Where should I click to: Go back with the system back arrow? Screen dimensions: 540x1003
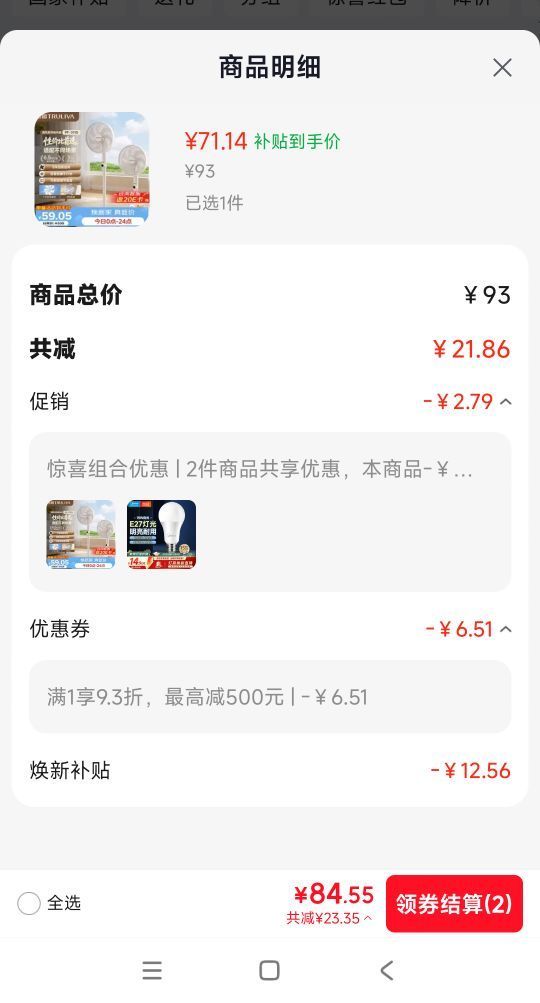(386, 970)
